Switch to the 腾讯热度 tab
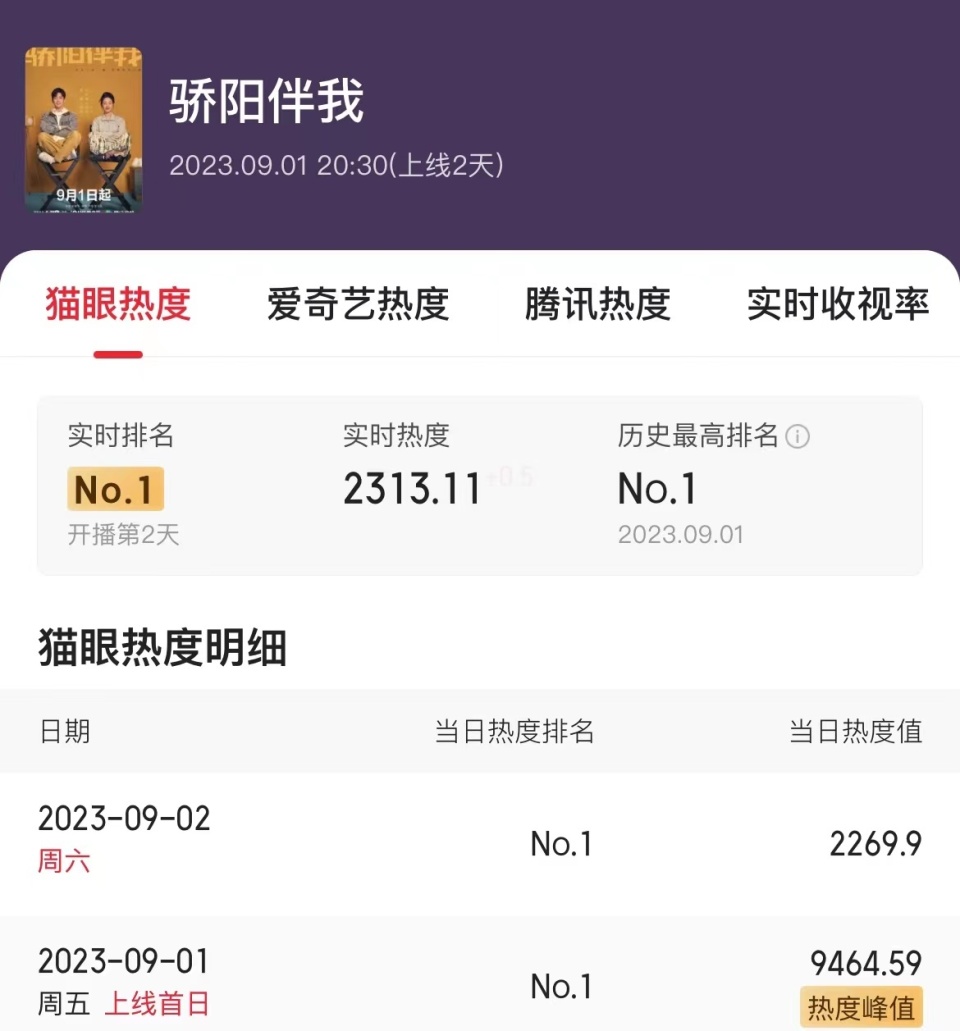 pyautogui.click(x=596, y=304)
